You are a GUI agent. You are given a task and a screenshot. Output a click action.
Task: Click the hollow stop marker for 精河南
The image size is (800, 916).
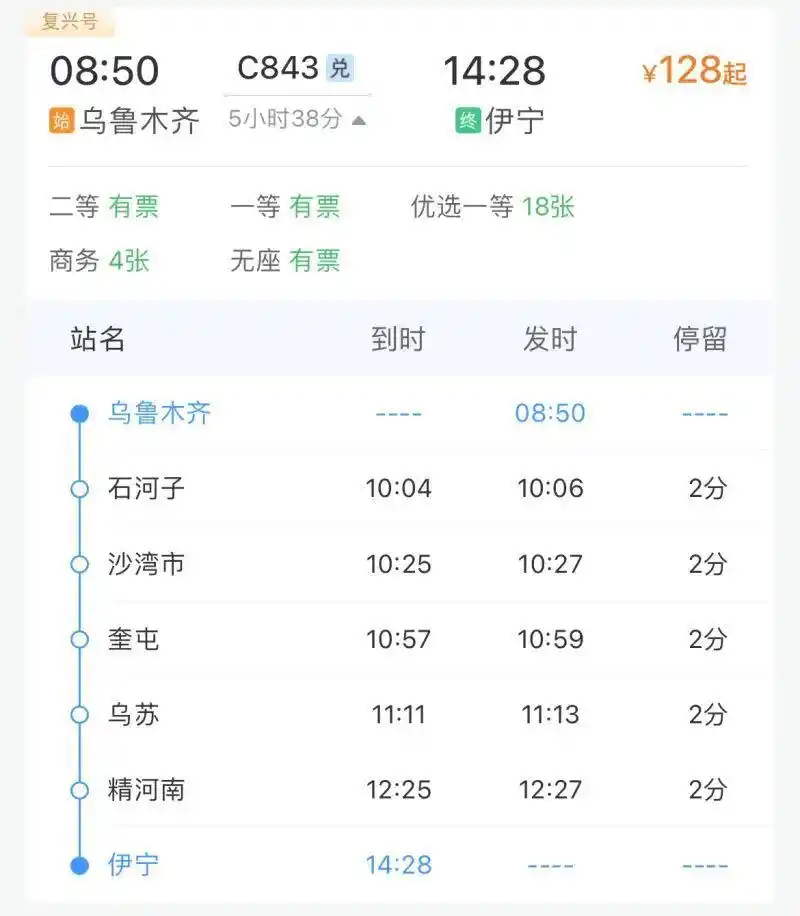(x=78, y=790)
